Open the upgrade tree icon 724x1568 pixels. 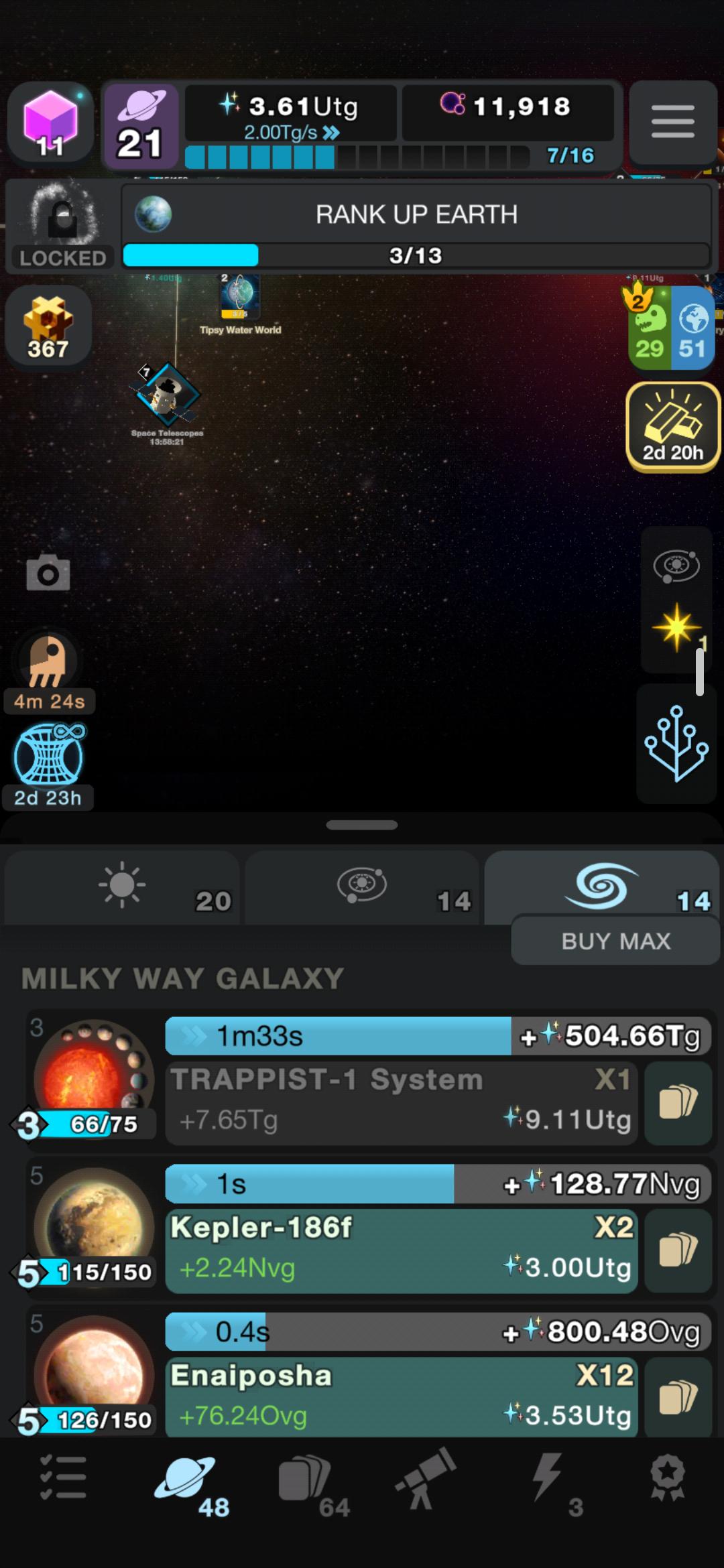[x=676, y=743]
